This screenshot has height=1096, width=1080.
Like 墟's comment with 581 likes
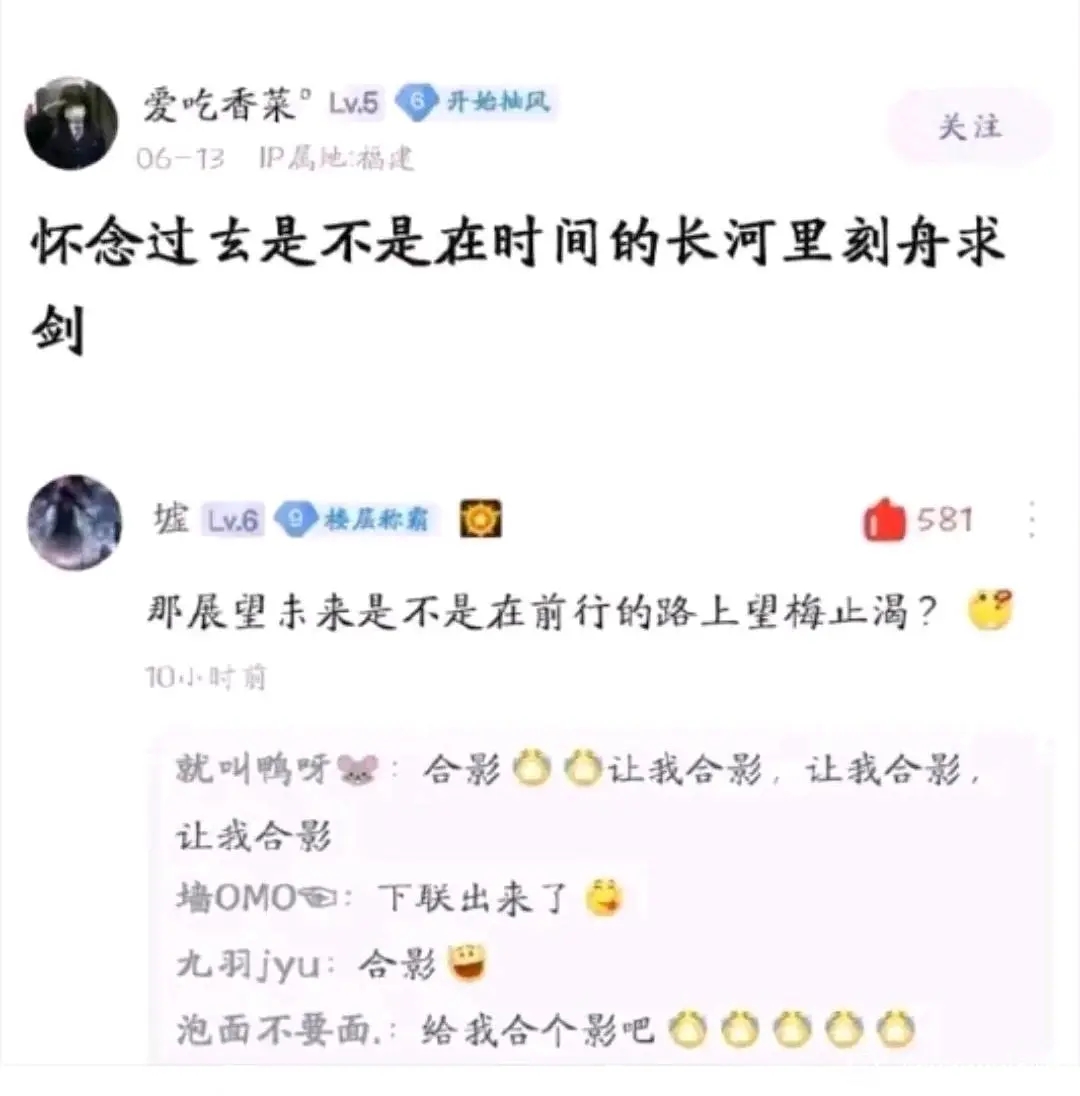885,520
